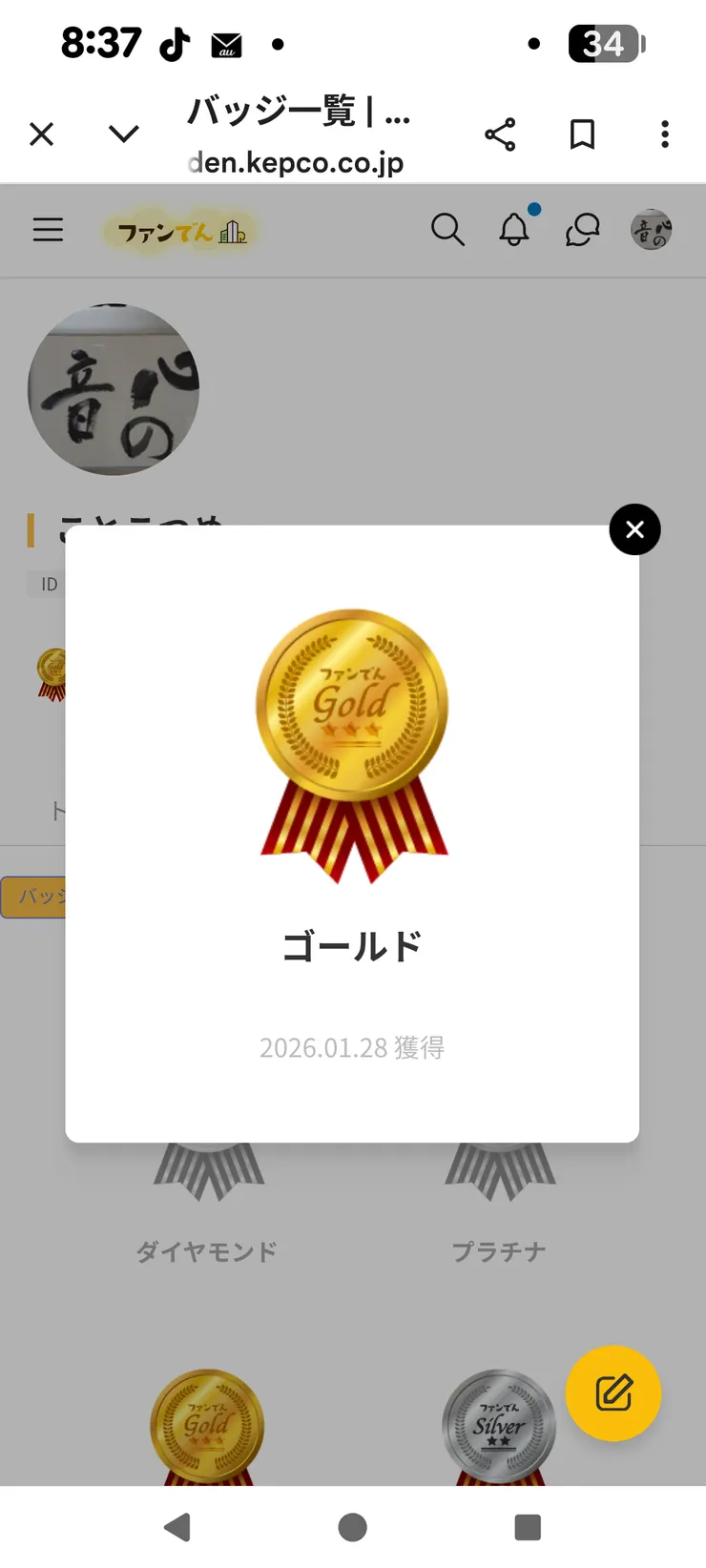Bookmark this page with the bookmark icon
706x1568 pixels.
(582, 134)
